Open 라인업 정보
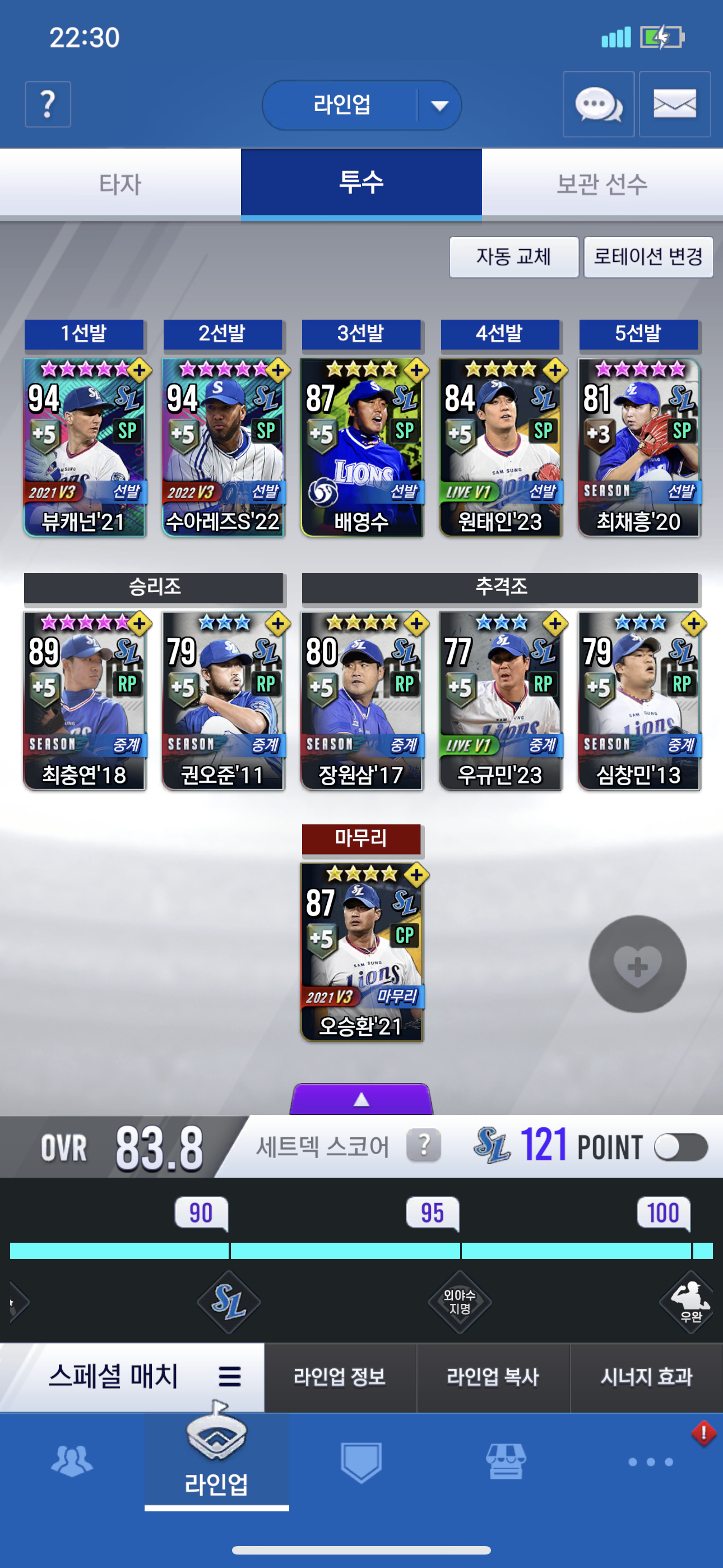 pyautogui.click(x=340, y=1377)
